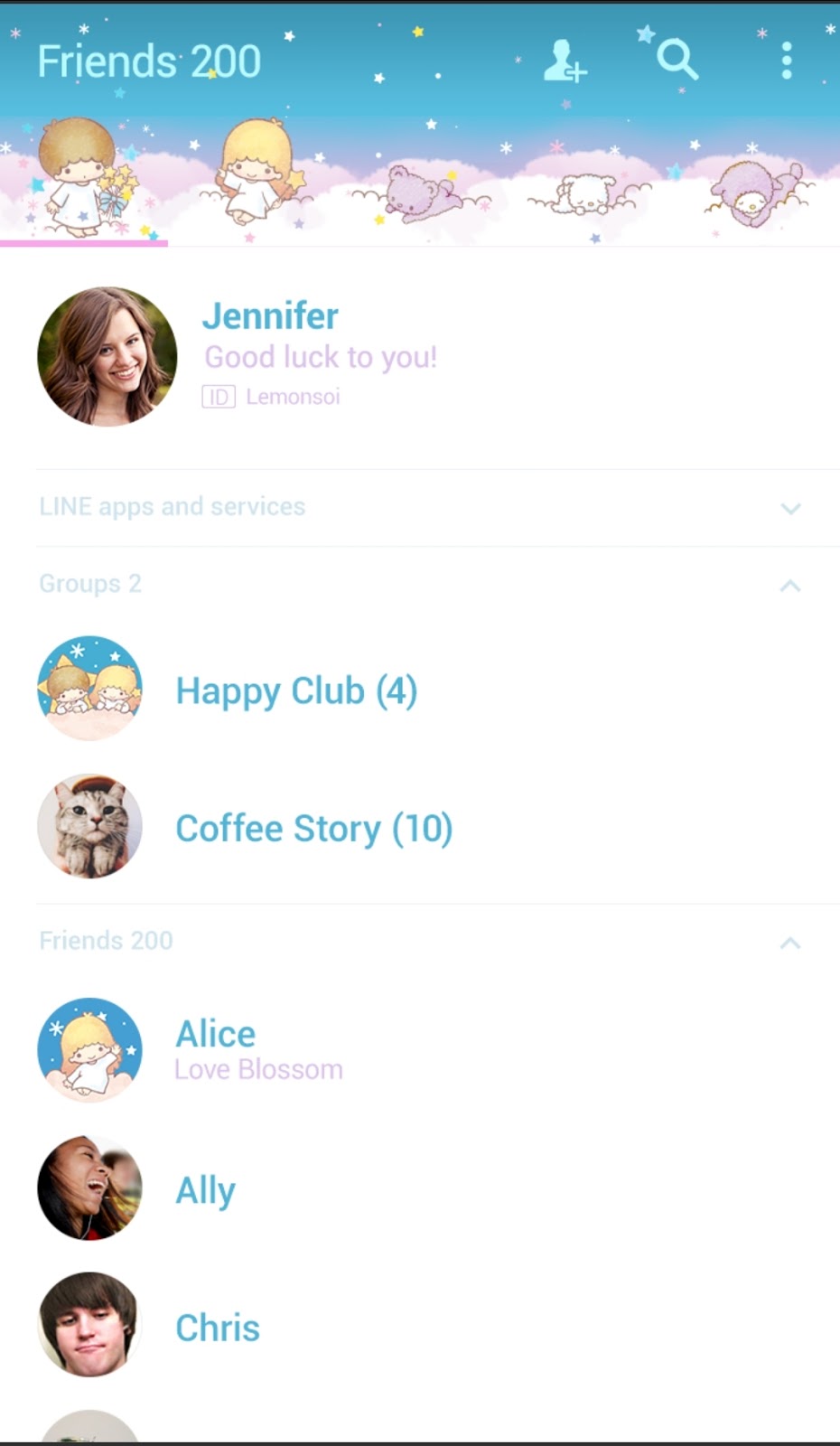Screen dimensions: 840x1446
Task: Open the three-dot overflow menu
Action: point(787,61)
